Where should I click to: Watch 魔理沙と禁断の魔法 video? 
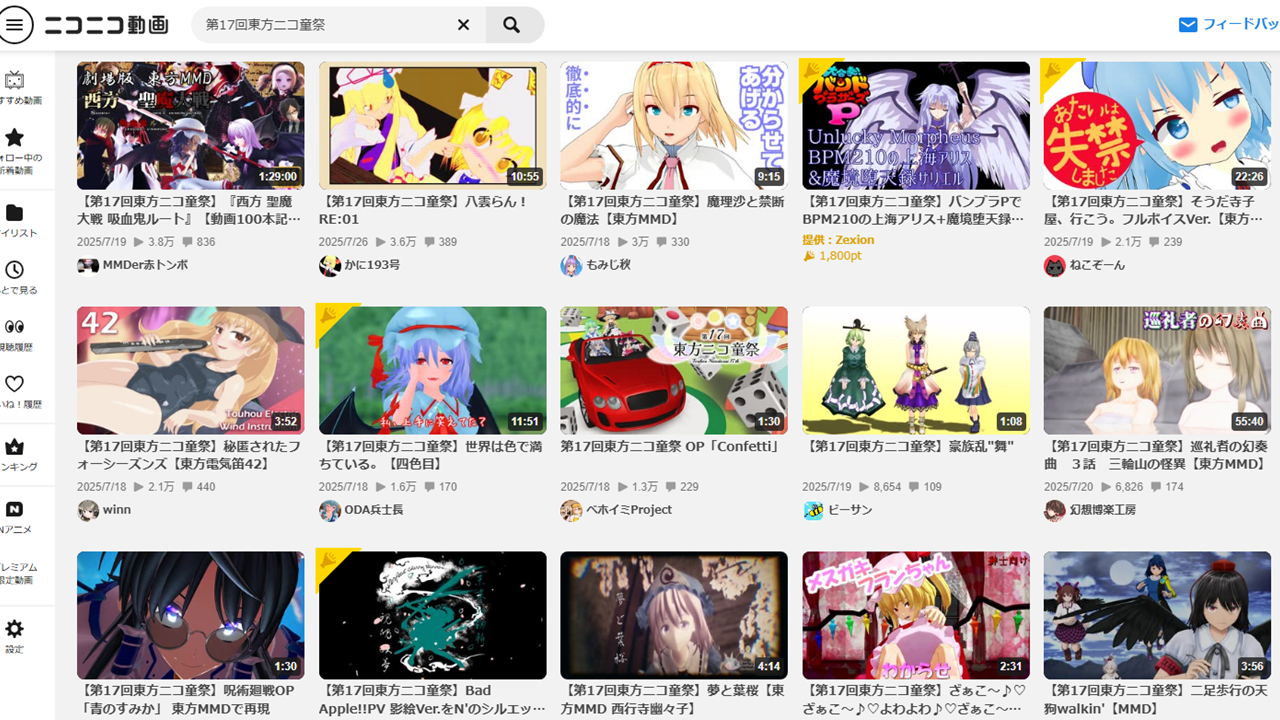[x=673, y=126]
